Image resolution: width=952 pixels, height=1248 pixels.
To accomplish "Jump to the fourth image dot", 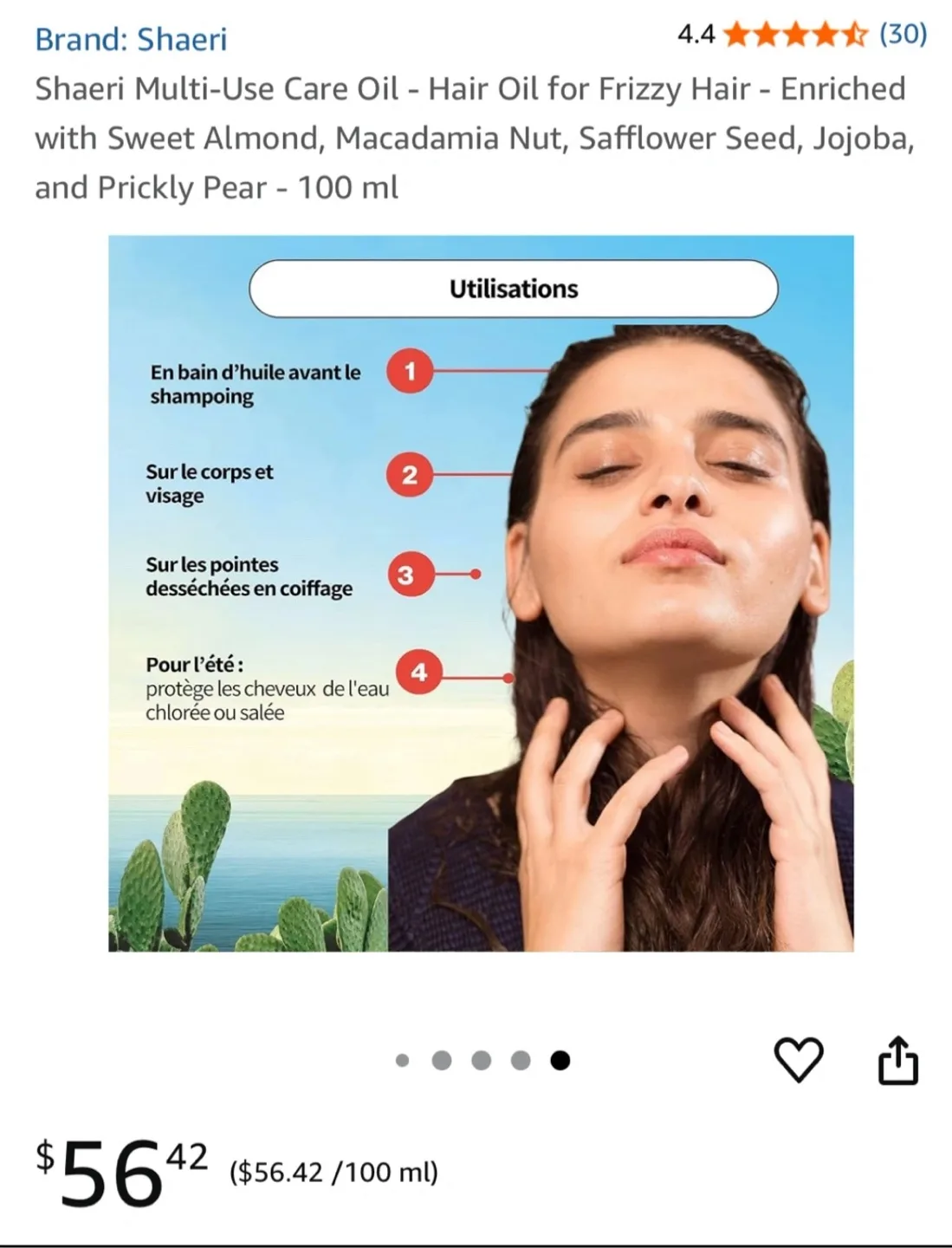I will click(520, 1060).
